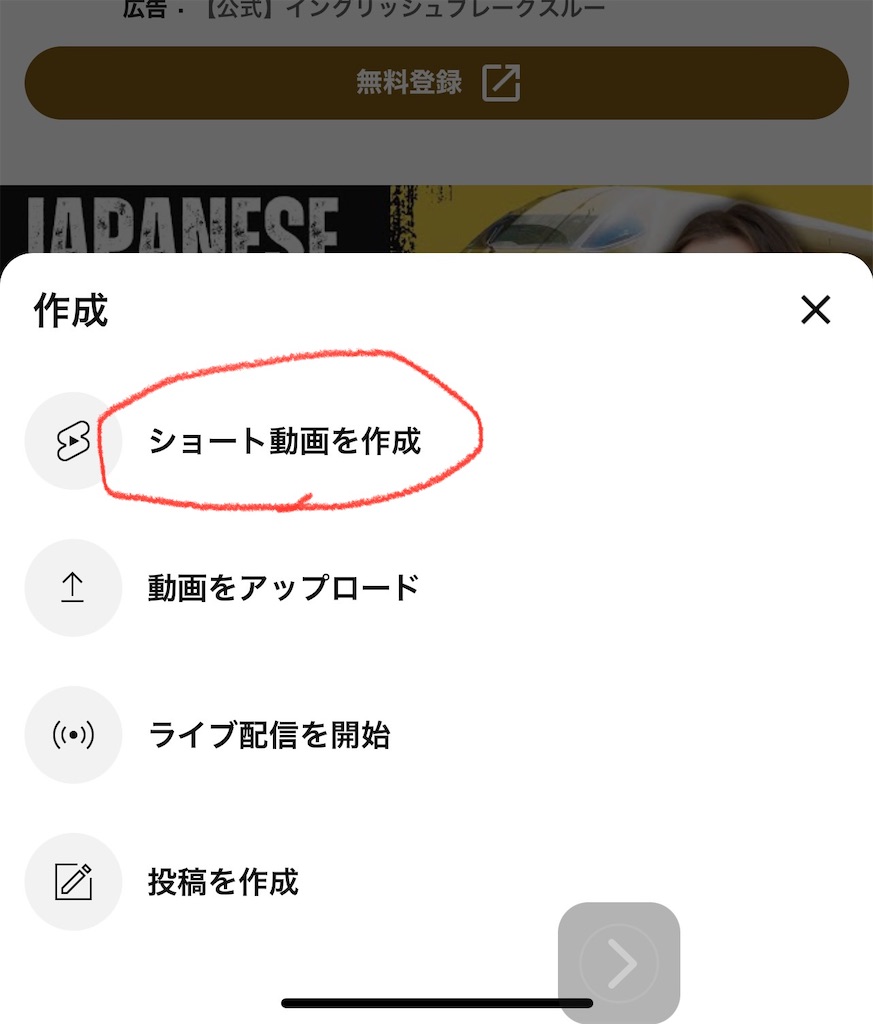Viewport: 873px width, 1024px height.
Task: Open 投稿を作成 option
Action: pyautogui.click(x=223, y=883)
